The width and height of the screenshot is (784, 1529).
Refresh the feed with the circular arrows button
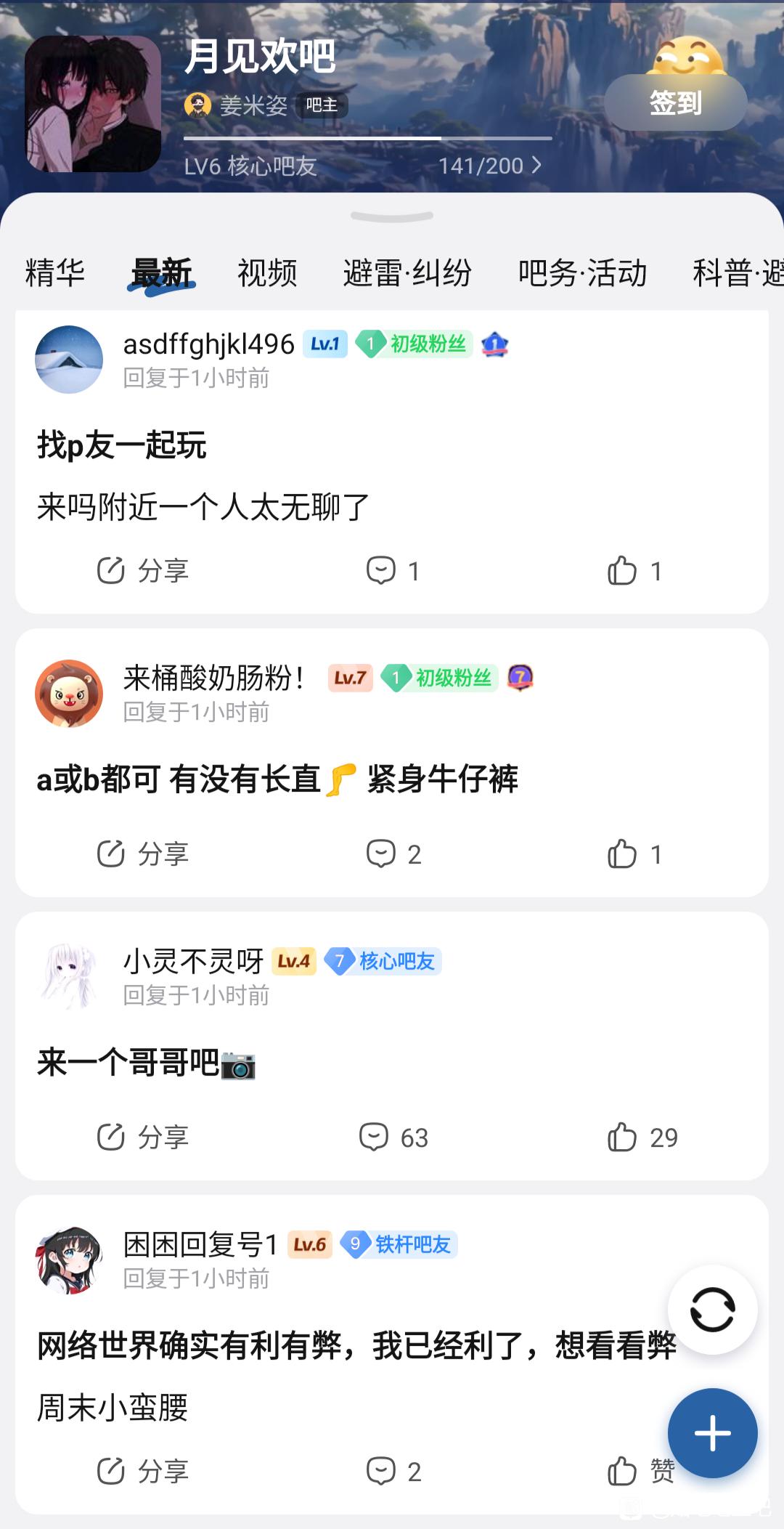tap(712, 1310)
